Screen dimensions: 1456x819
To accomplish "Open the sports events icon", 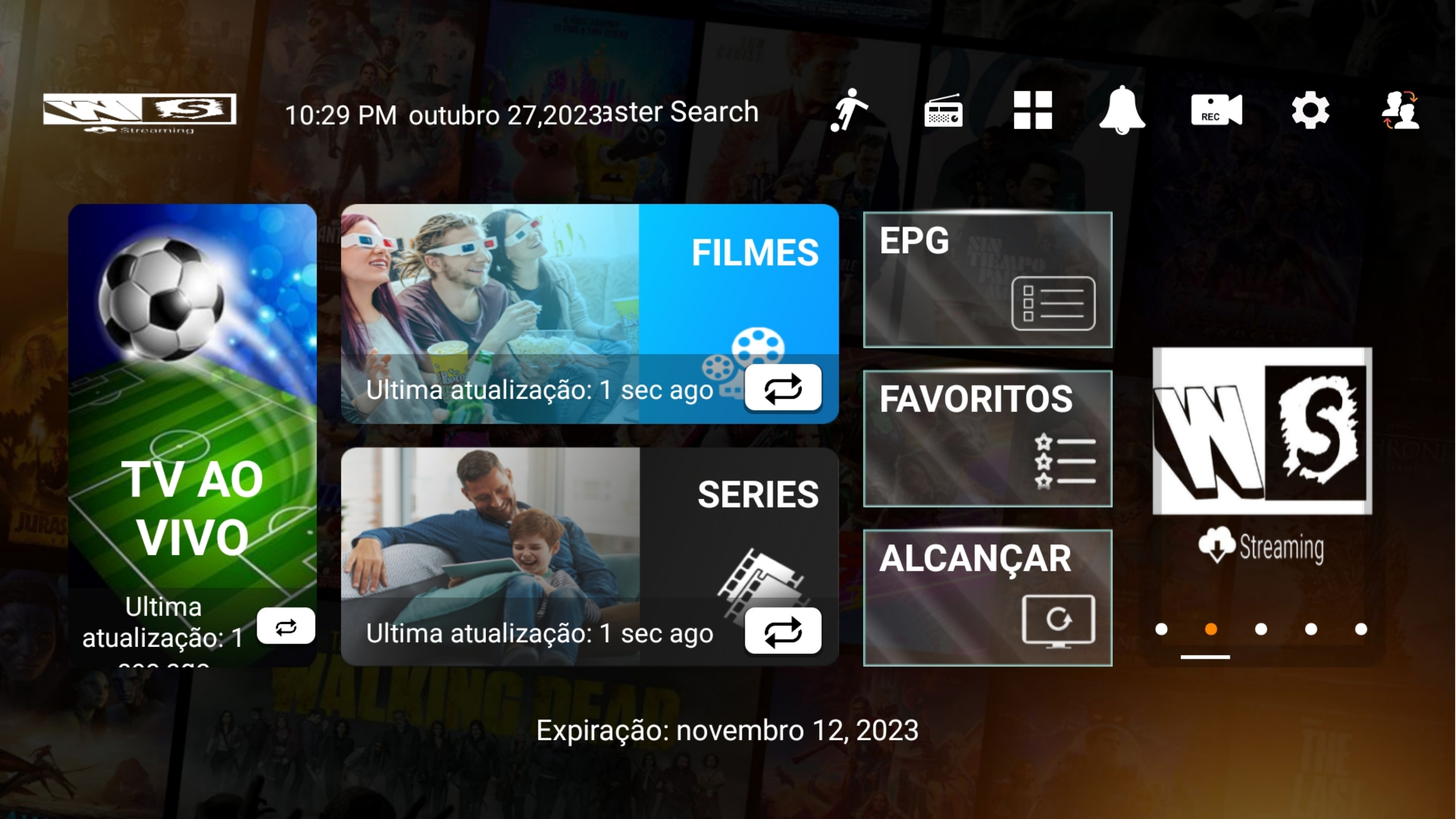I will (x=849, y=110).
